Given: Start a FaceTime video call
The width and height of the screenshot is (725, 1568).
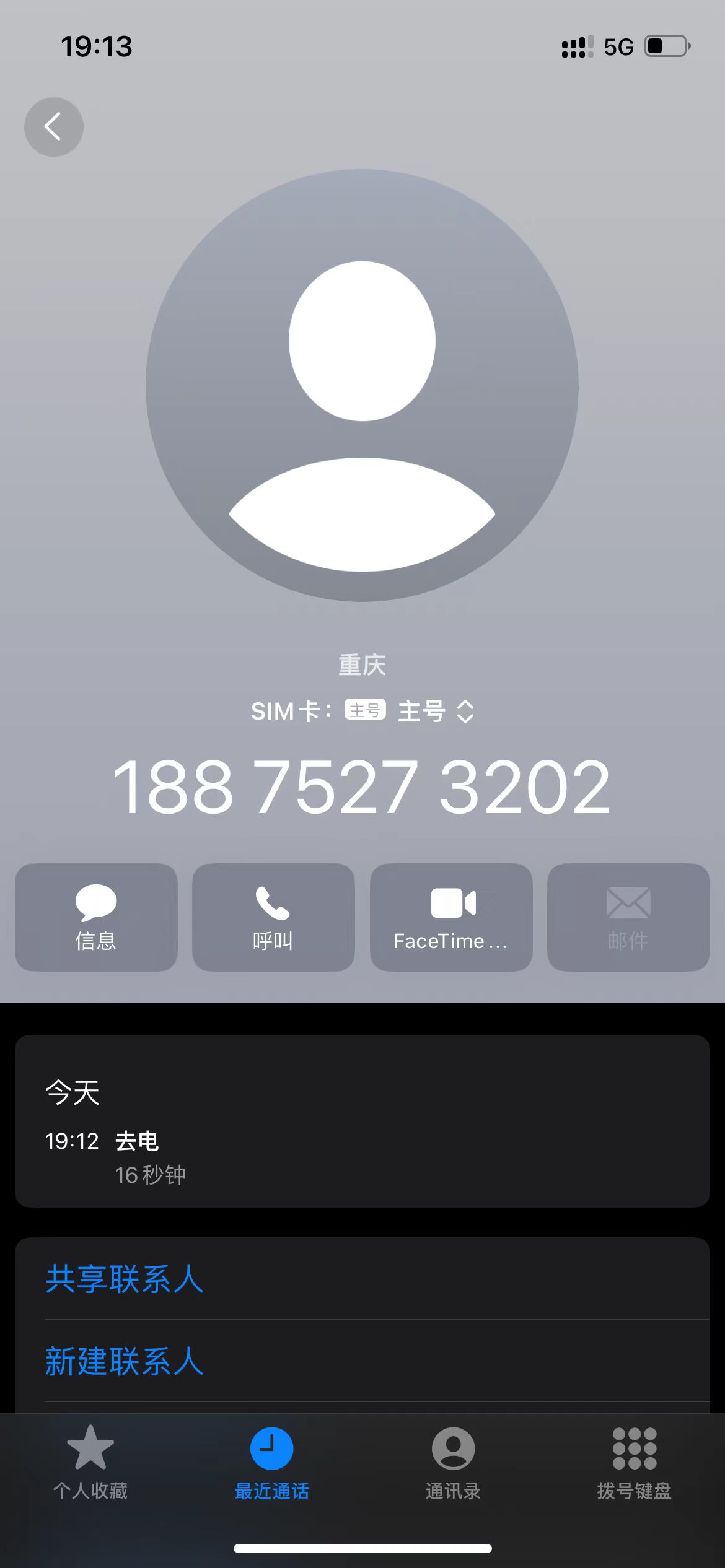Looking at the screenshot, I should [451, 917].
